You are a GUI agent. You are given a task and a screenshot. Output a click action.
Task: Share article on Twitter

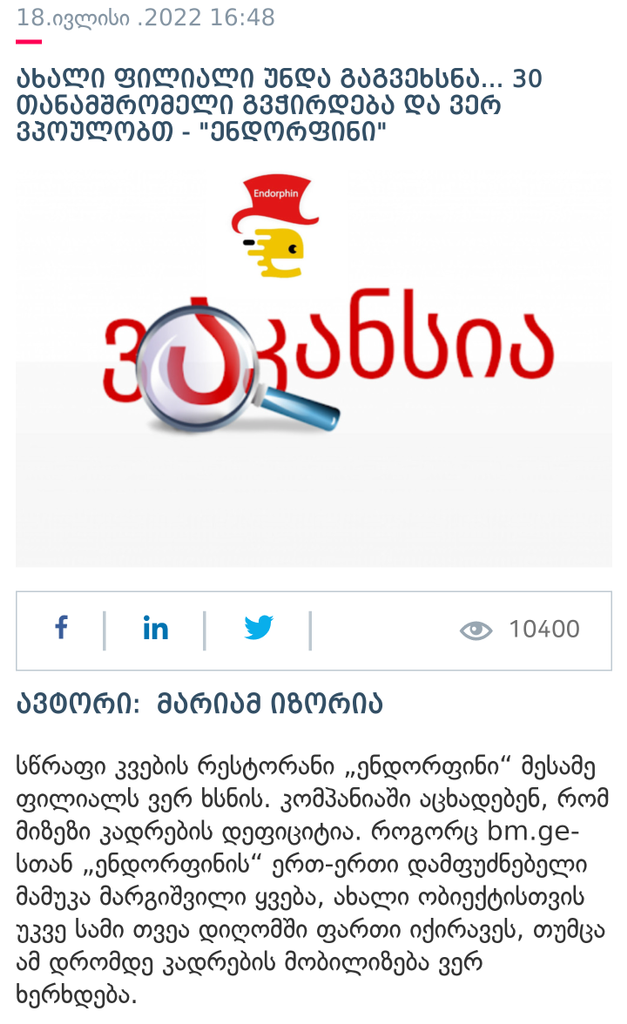tap(258, 629)
